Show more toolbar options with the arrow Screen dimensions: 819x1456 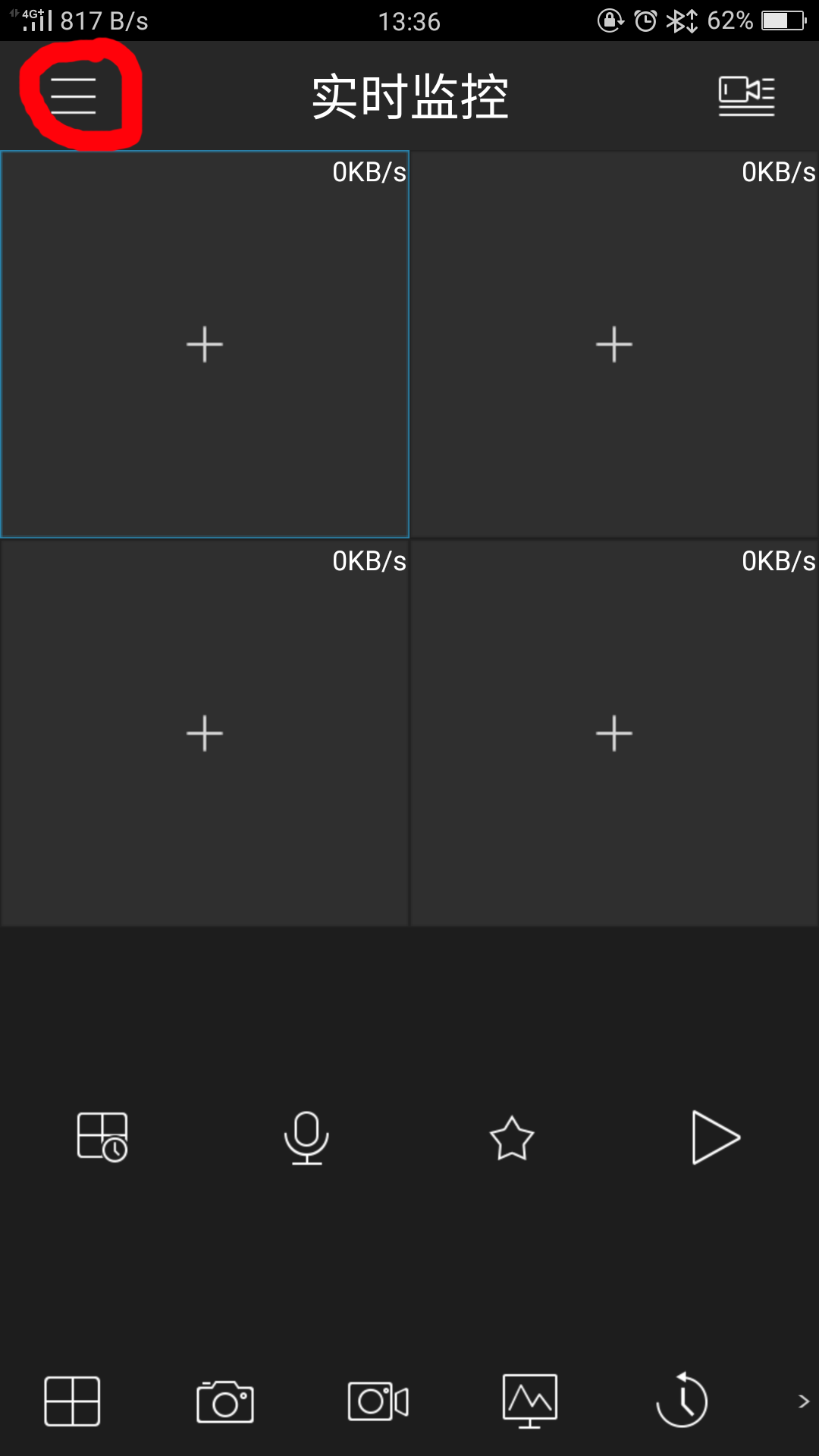pos(804,1401)
